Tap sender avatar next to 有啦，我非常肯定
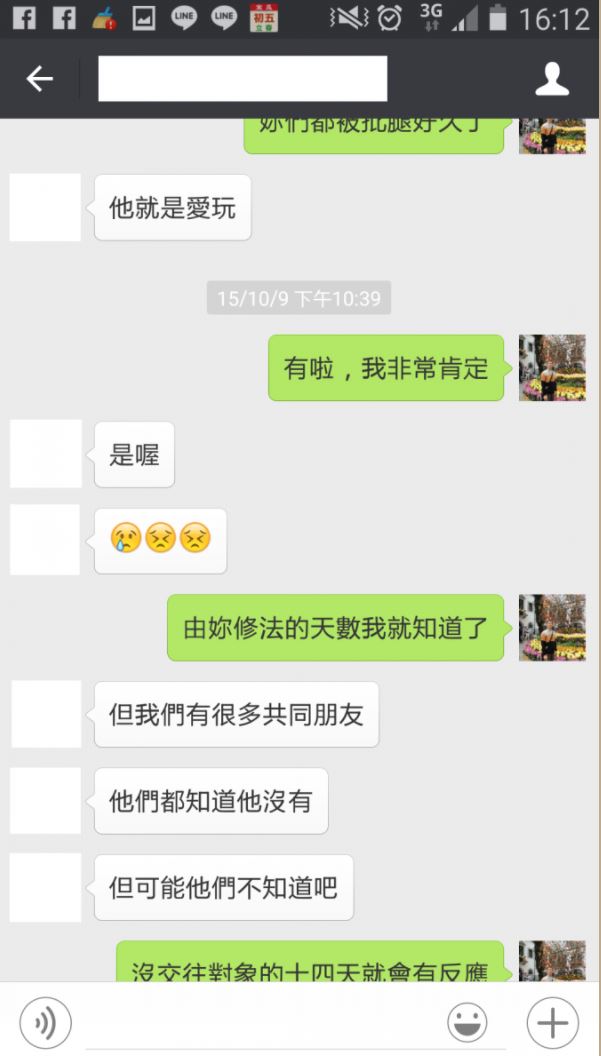 551,368
